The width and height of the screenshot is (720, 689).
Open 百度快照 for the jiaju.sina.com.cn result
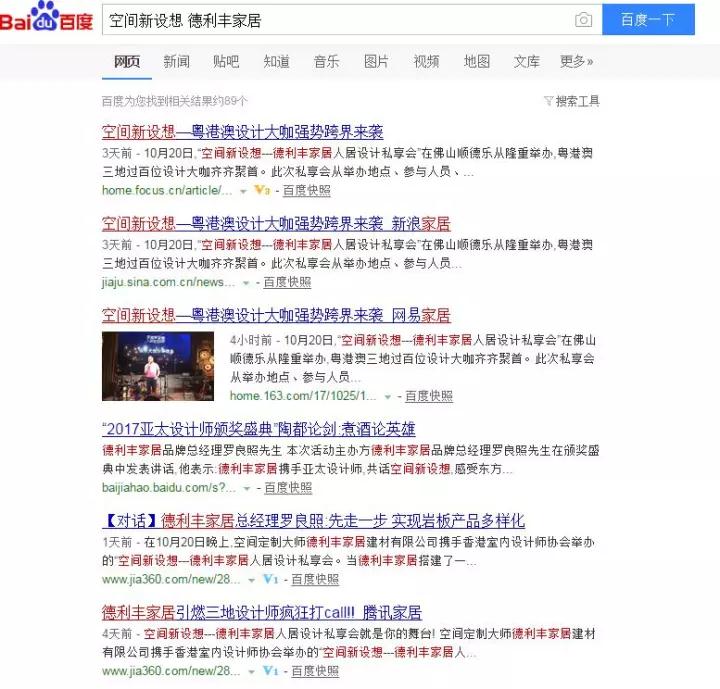[287, 283]
